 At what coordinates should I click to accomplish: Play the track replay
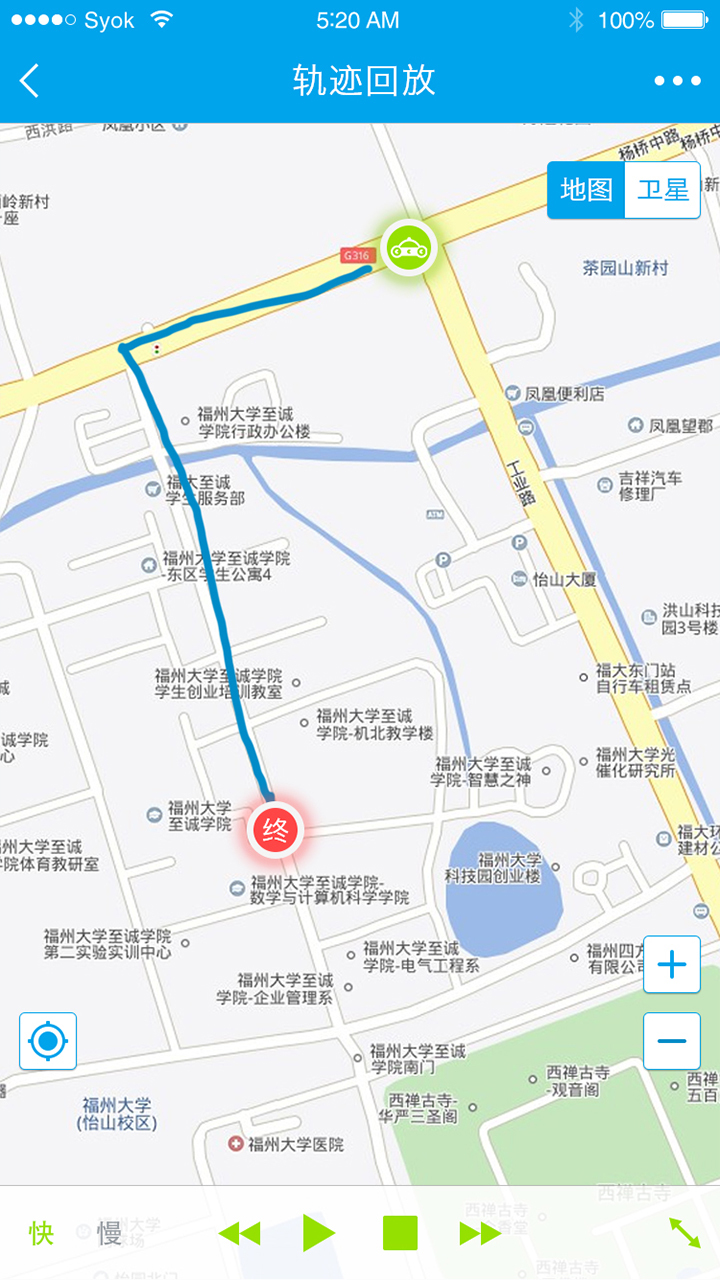318,1233
